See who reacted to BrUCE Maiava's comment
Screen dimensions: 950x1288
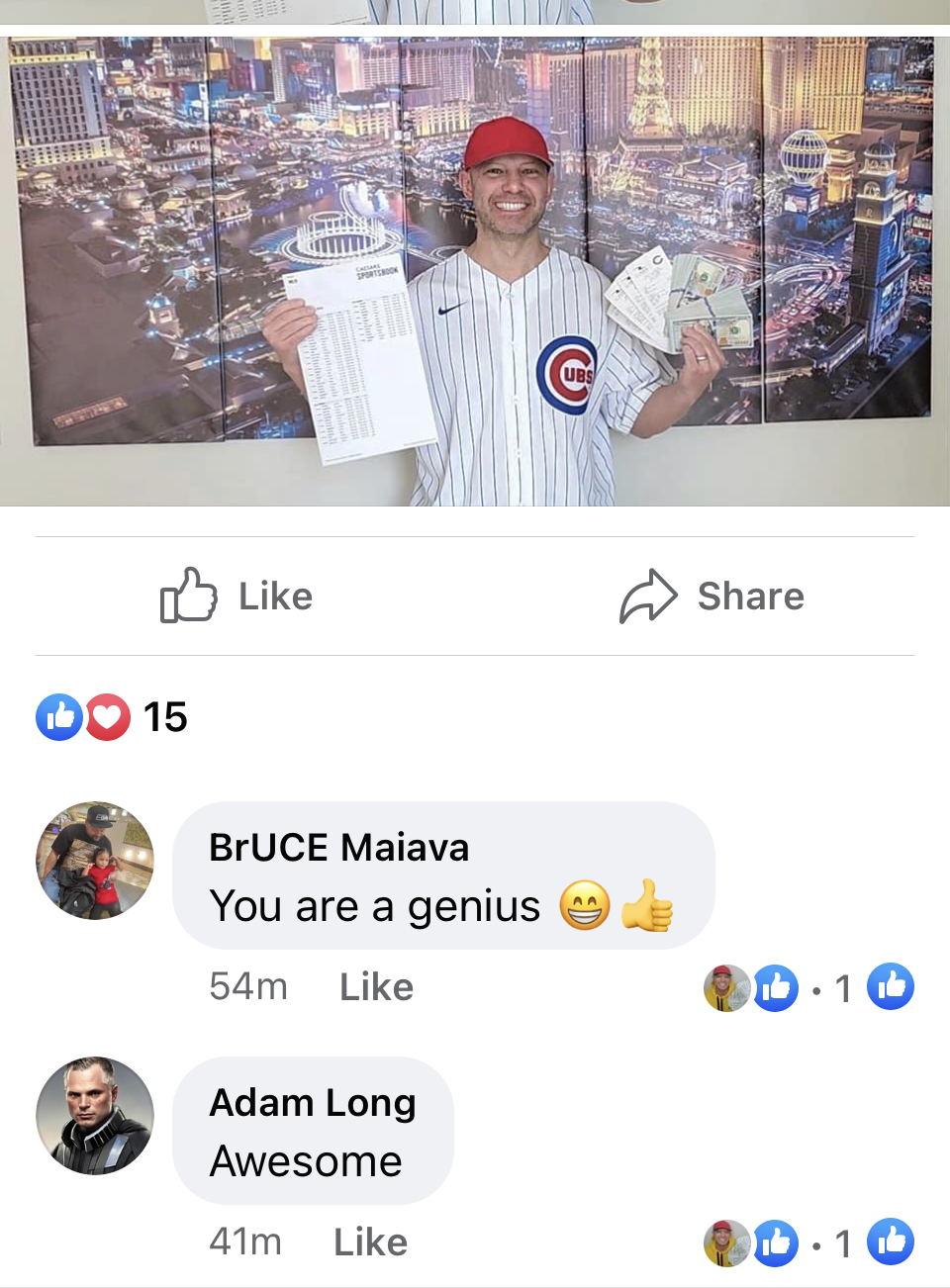[x=777, y=988]
